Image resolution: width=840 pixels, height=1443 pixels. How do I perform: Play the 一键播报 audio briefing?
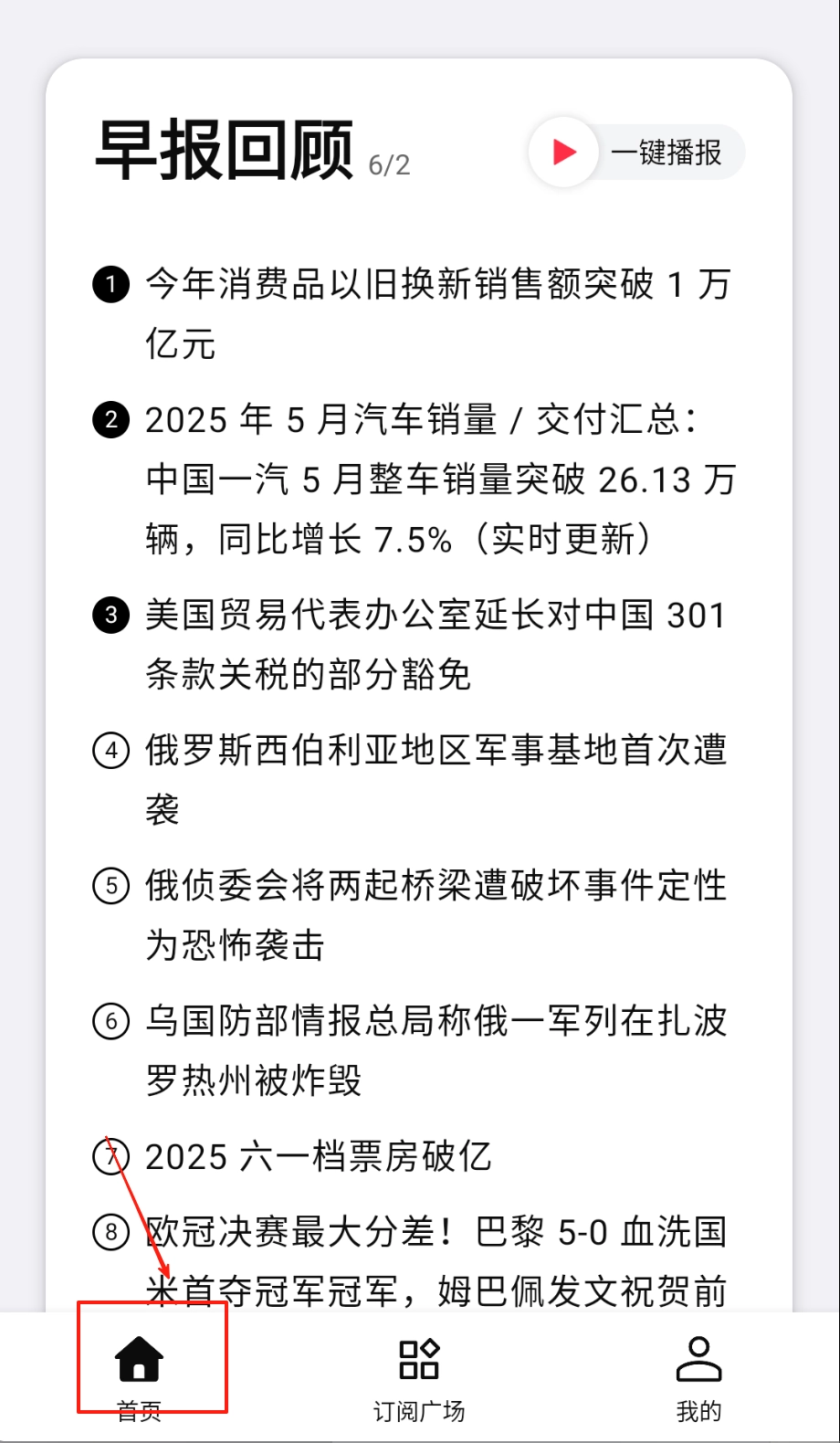coord(636,153)
